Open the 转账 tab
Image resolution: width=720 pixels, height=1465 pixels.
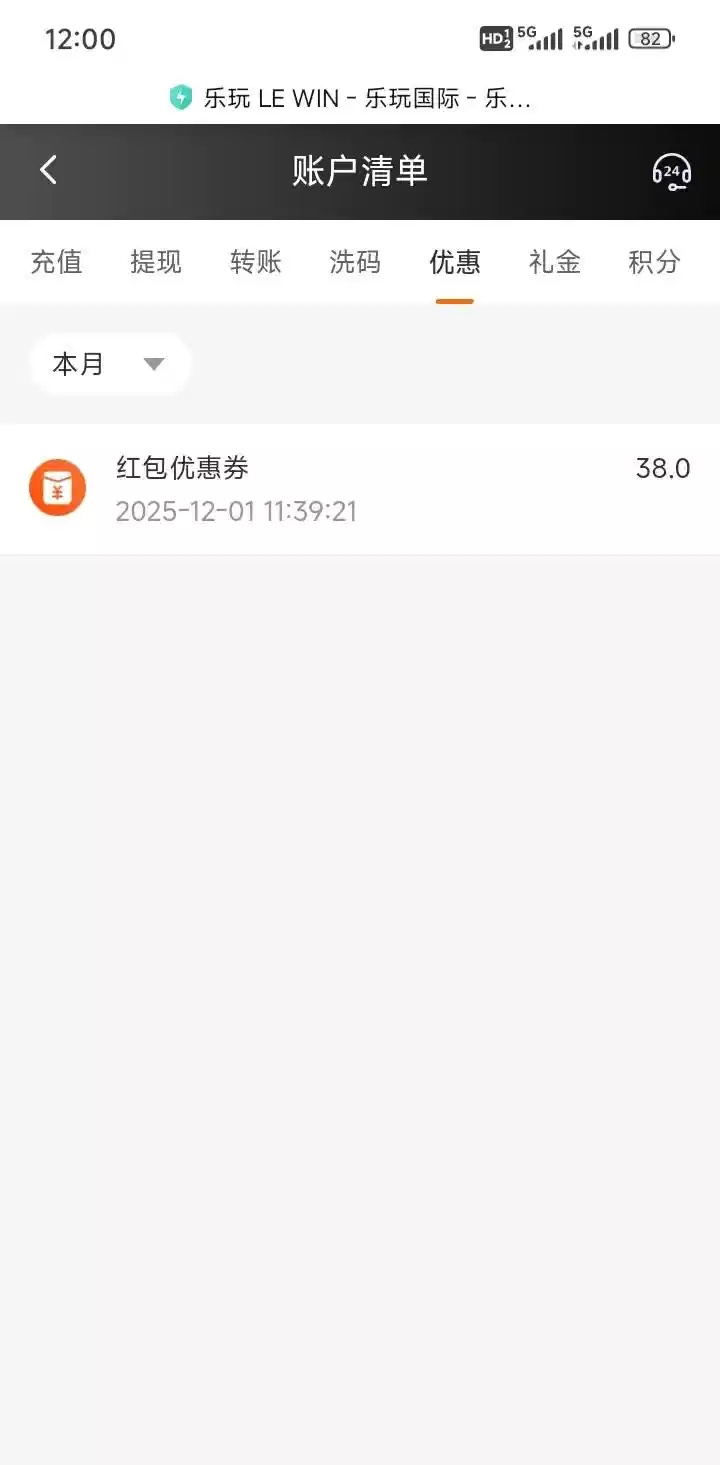coord(256,262)
